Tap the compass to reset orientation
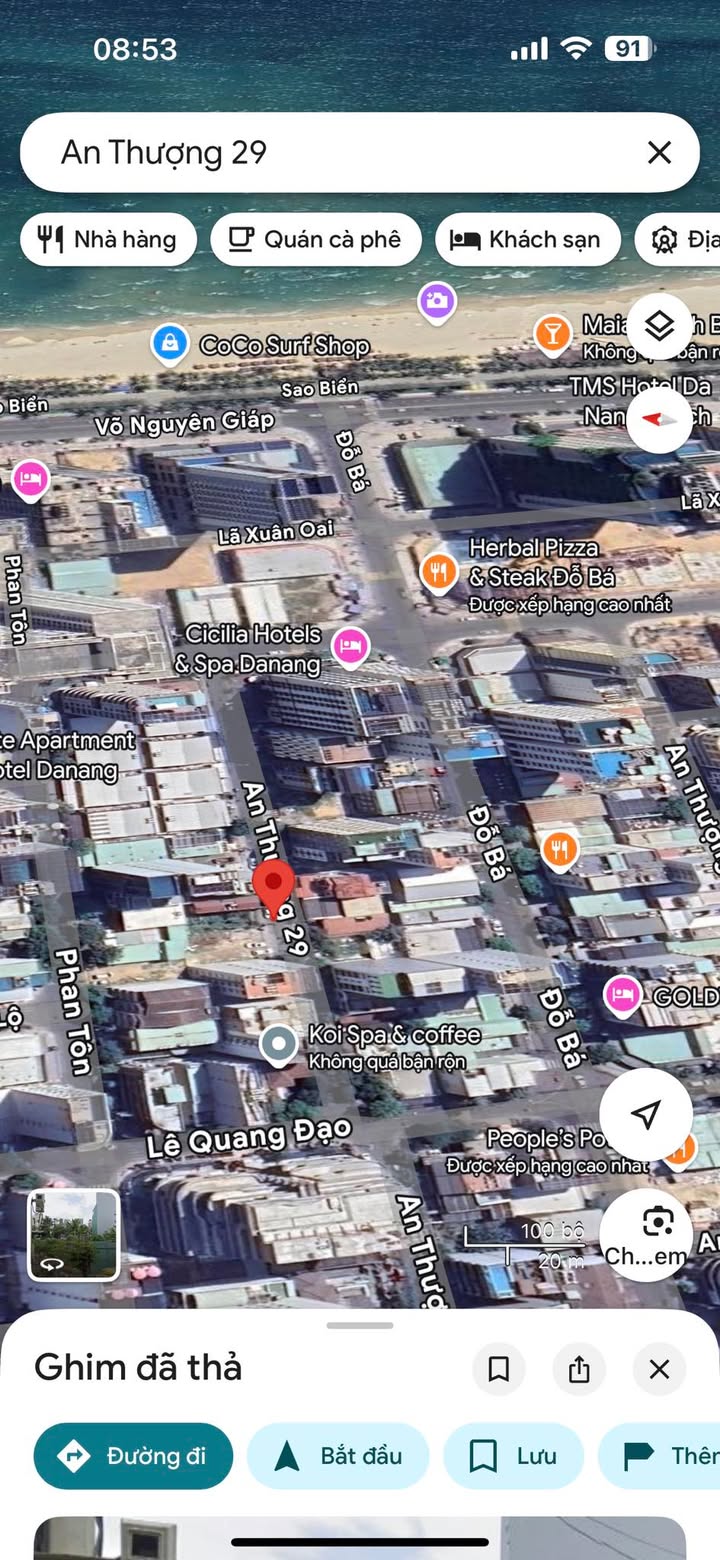720x1560 pixels. point(659,420)
